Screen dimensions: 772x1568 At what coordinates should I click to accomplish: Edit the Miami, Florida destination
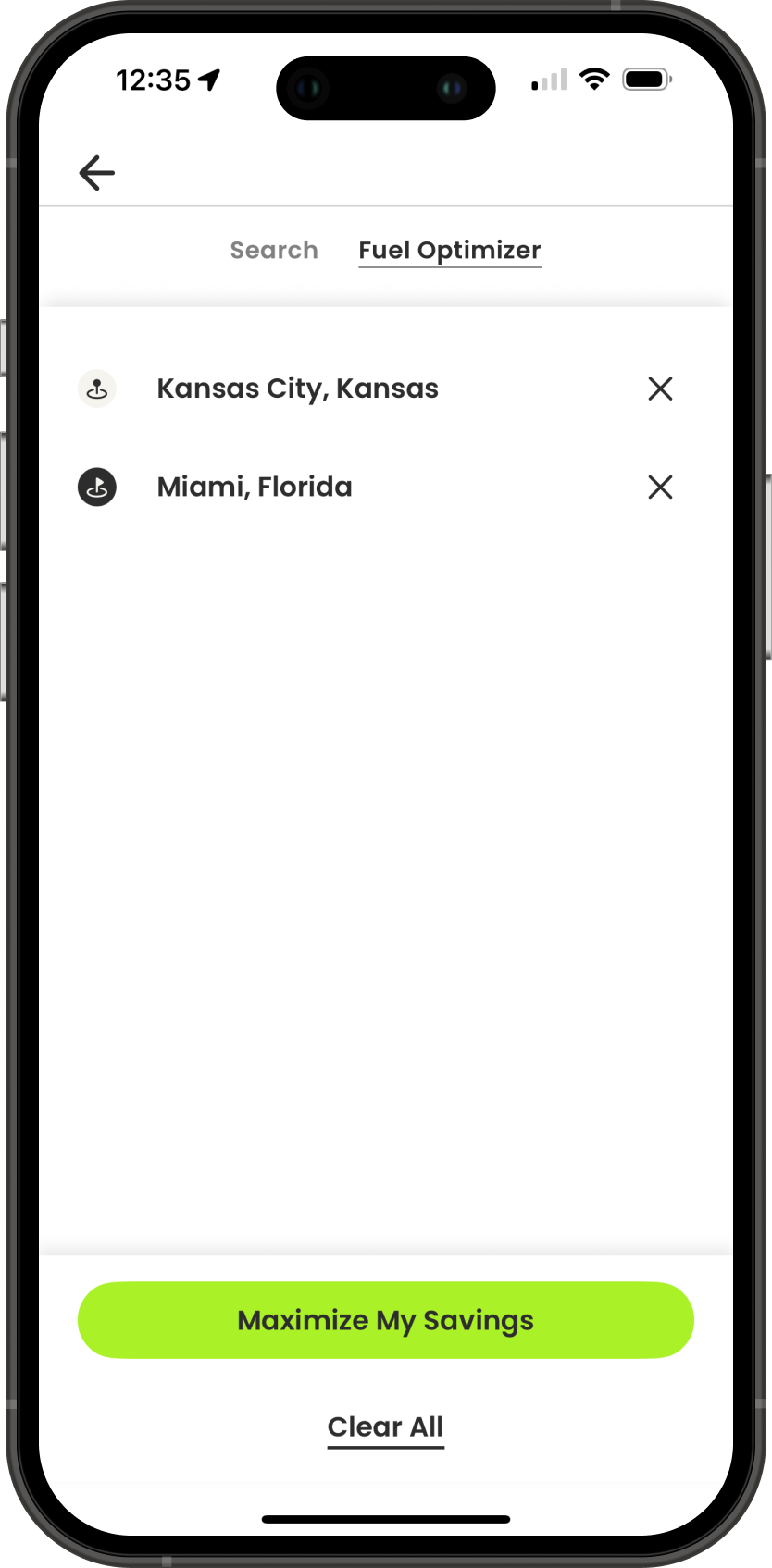(255, 487)
